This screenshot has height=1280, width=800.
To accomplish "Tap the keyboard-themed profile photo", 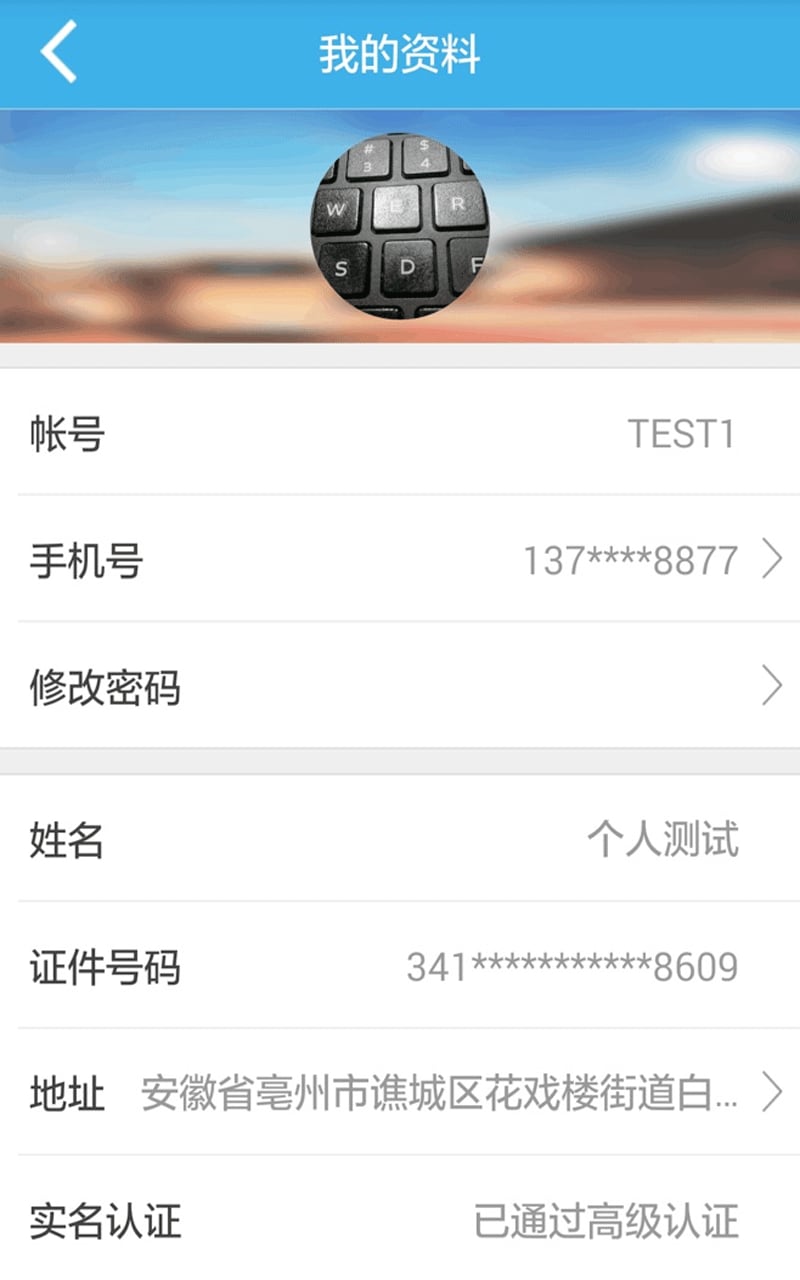I will (400, 225).
